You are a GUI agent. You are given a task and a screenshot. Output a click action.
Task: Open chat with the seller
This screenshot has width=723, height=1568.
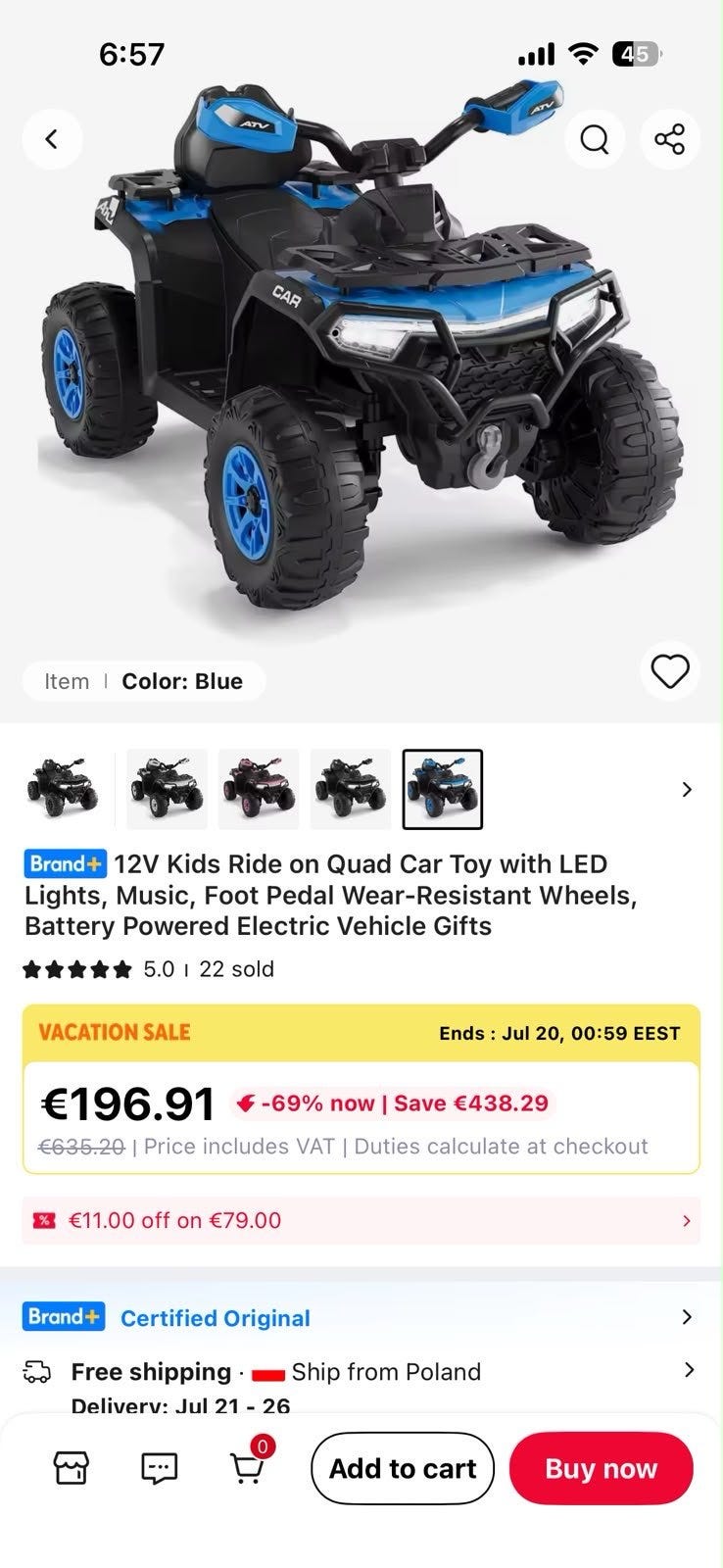159,1468
